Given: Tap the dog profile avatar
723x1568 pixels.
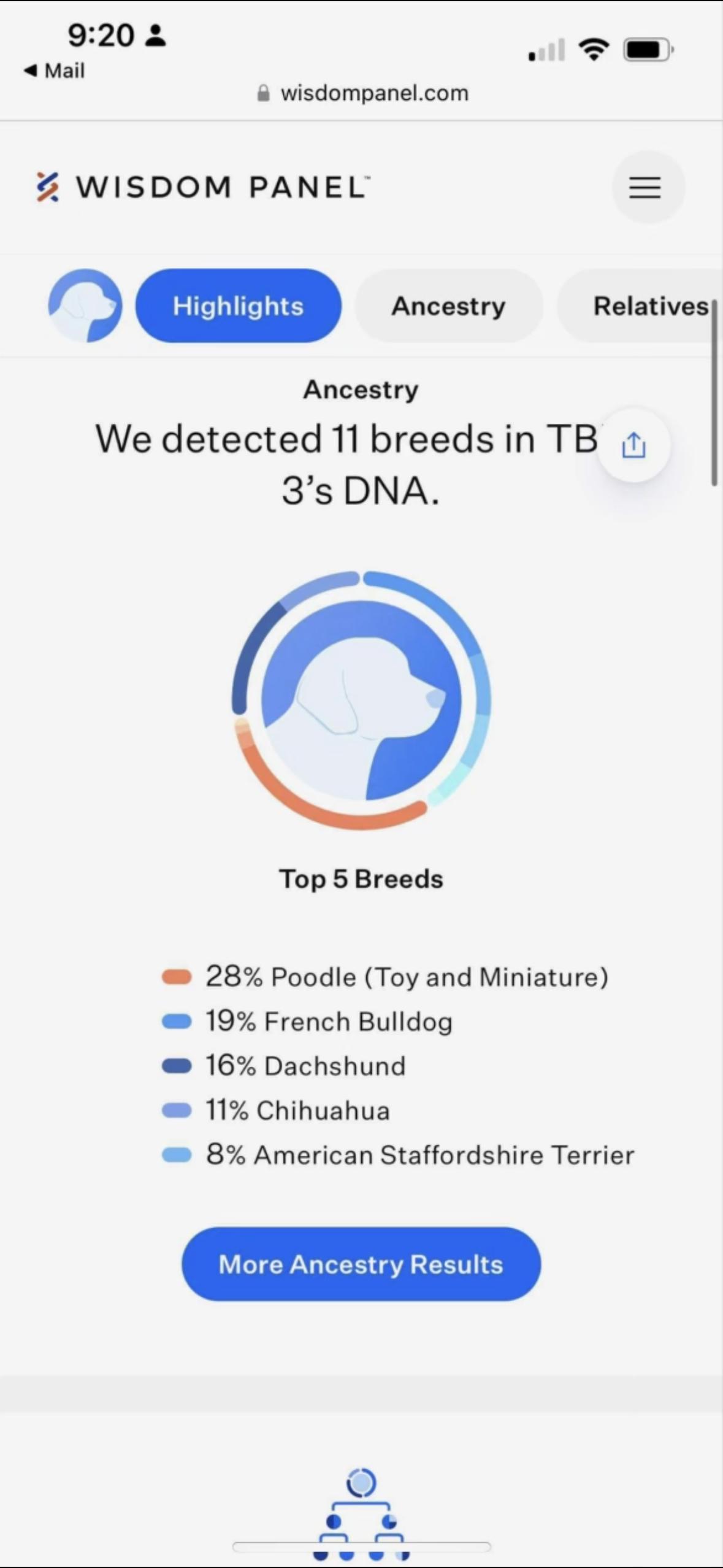Looking at the screenshot, I should click(85, 306).
